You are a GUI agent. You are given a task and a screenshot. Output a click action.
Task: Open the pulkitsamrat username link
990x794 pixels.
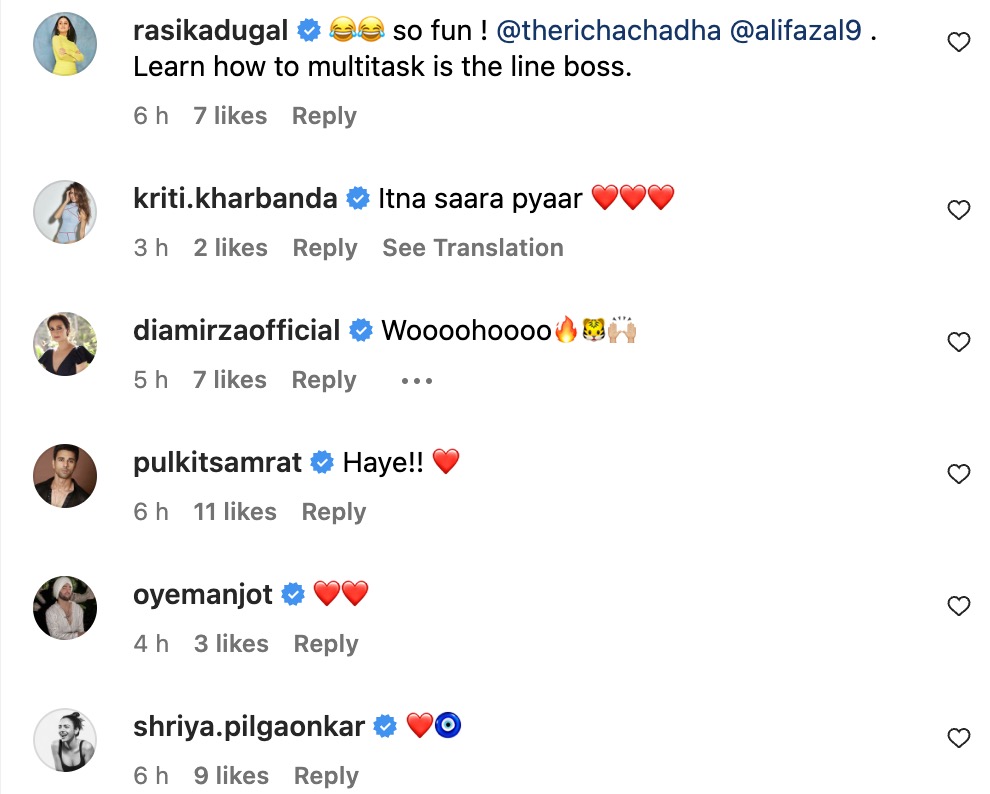coord(217,462)
